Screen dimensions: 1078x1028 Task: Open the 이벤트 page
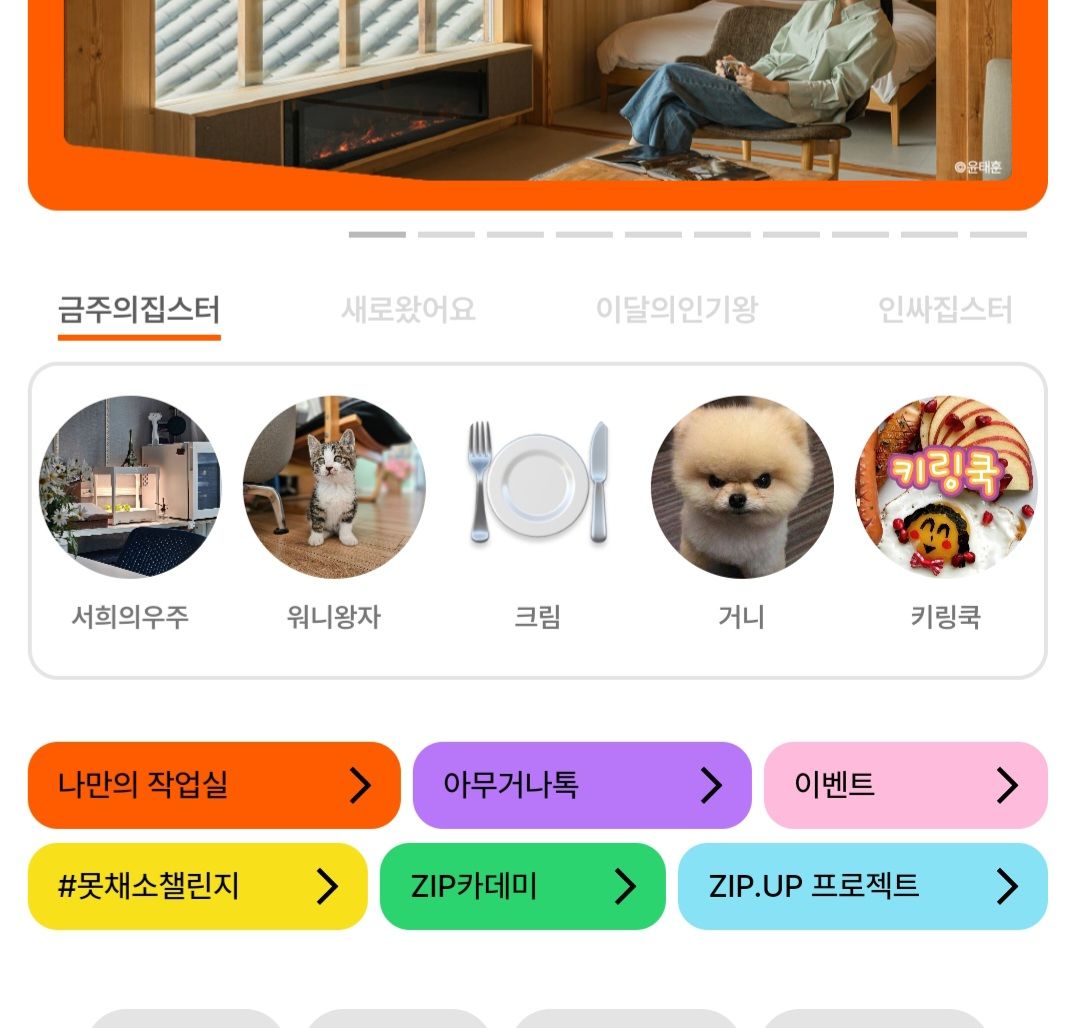coord(905,785)
